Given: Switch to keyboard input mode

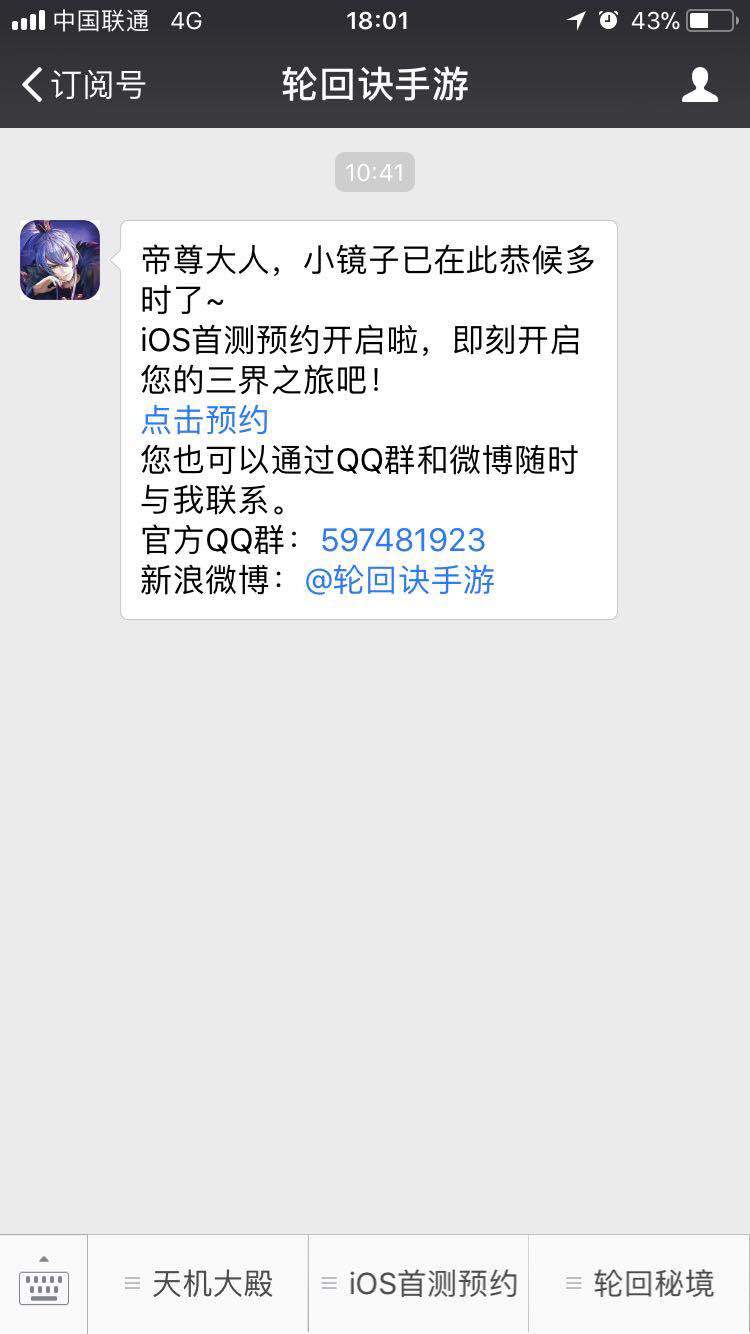Looking at the screenshot, I should [x=44, y=1284].
